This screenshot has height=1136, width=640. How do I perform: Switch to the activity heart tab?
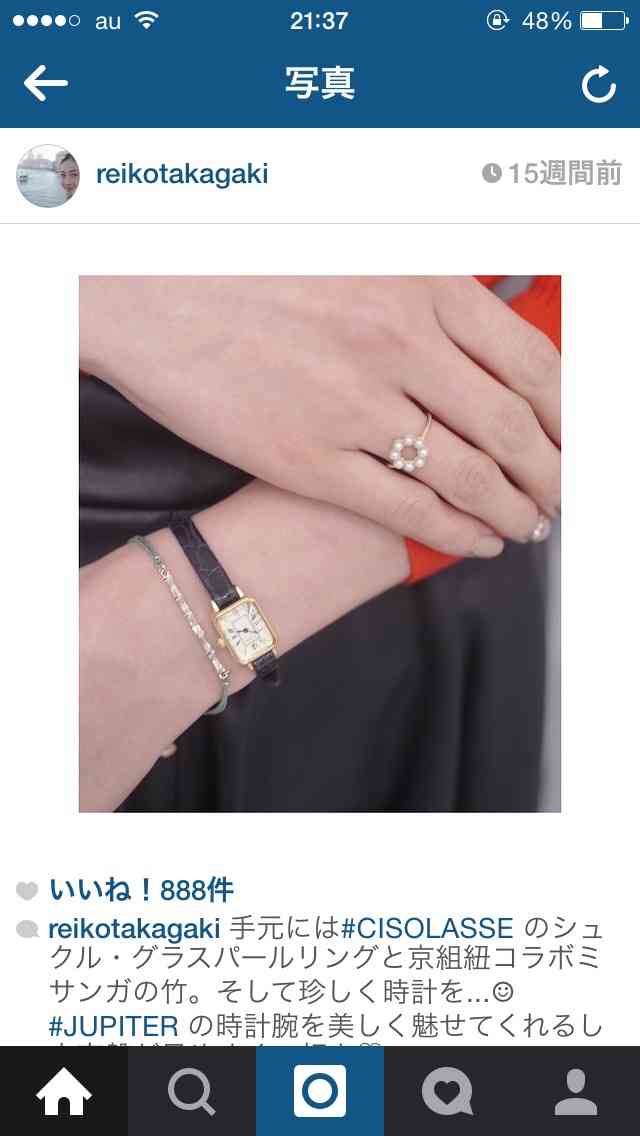(x=448, y=1091)
